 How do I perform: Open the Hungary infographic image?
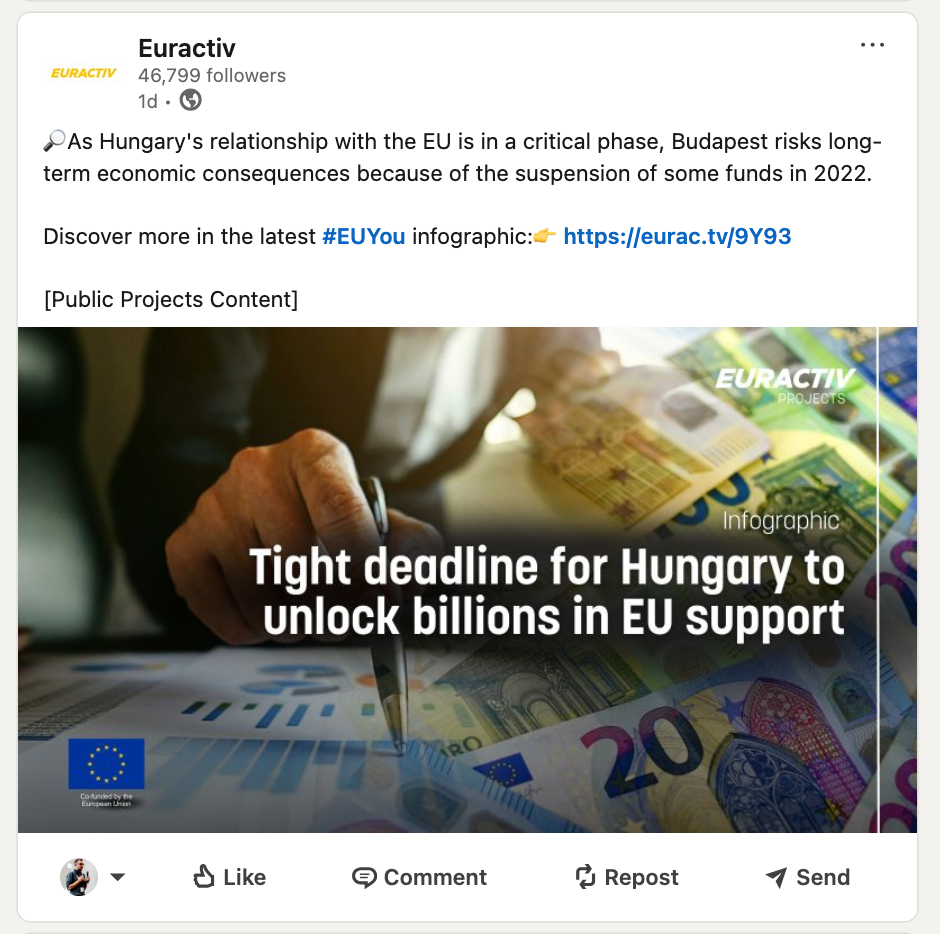pyautogui.click(x=467, y=579)
